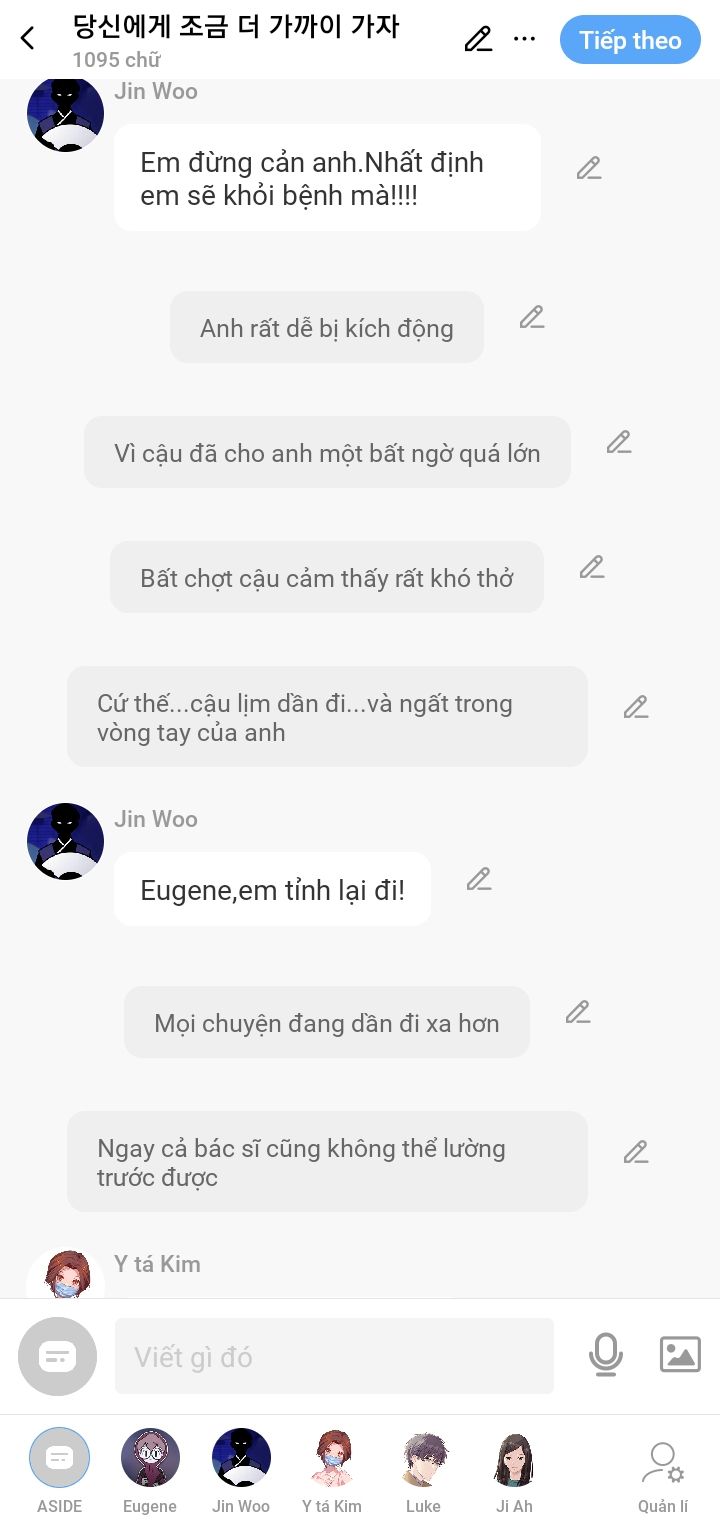This screenshot has height=1529, width=720.
Task: Edit the message "Eugene,em tỉnh lại đi!"
Action: (x=479, y=879)
